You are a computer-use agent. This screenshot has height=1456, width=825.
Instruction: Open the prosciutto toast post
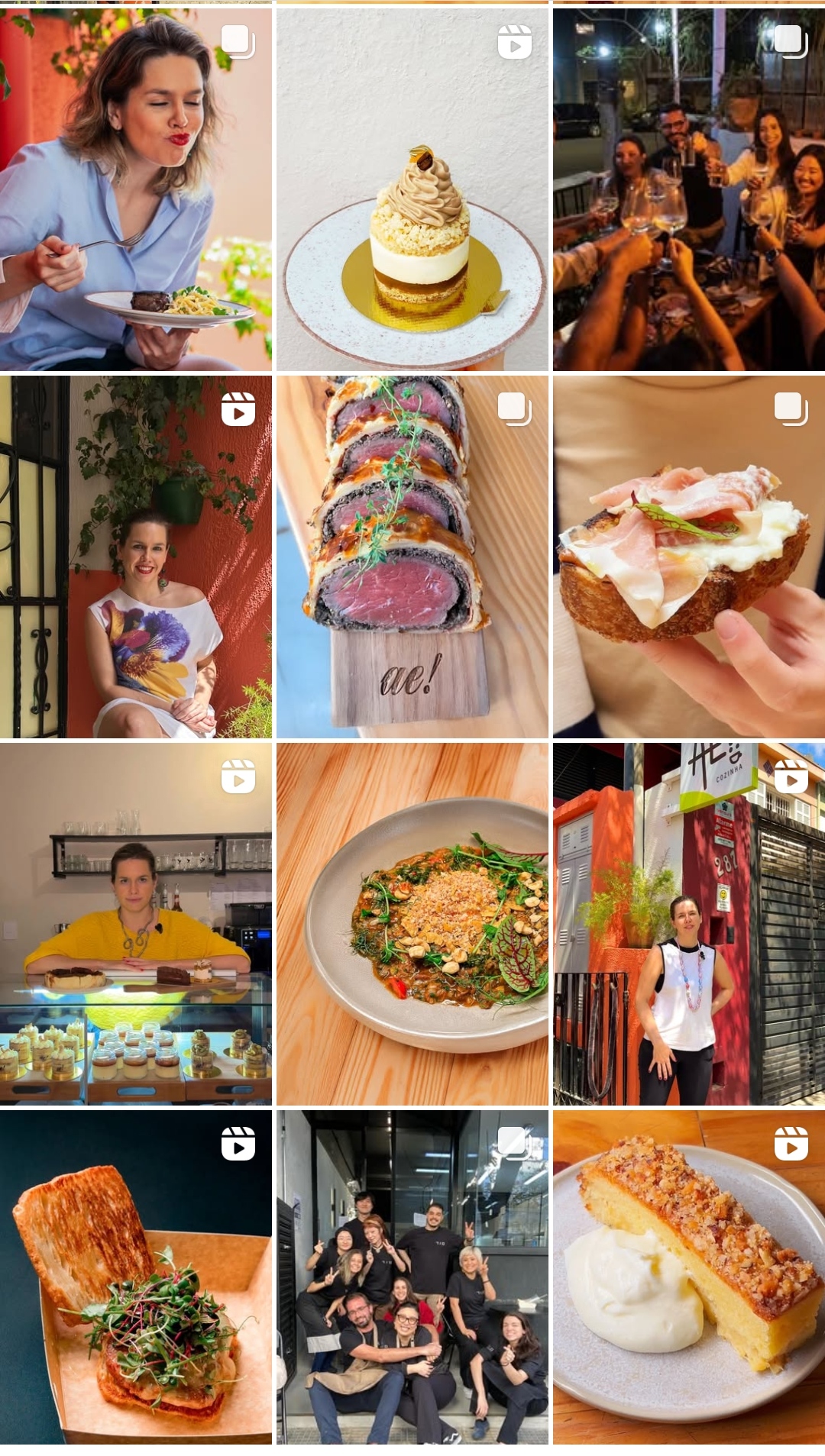(x=689, y=557)
